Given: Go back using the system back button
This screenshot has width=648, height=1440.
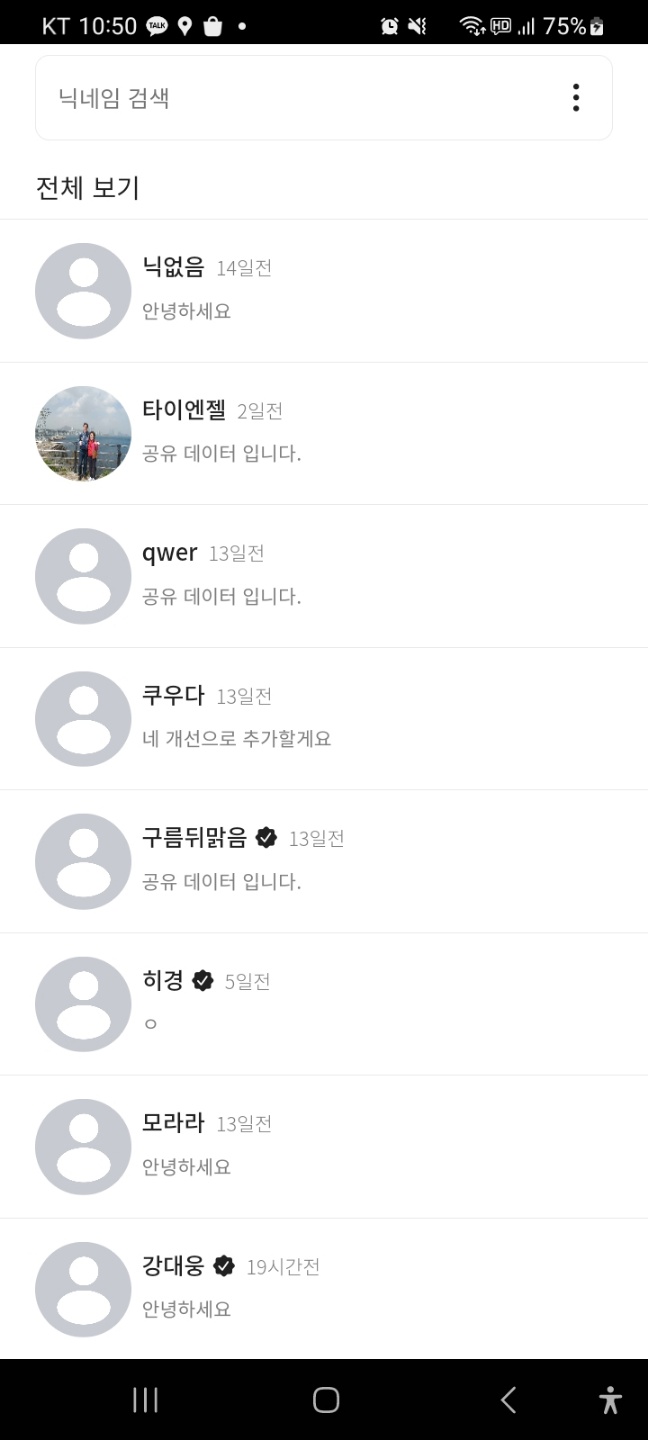Looking at the screenshot, I should [x=508, y=1400].
